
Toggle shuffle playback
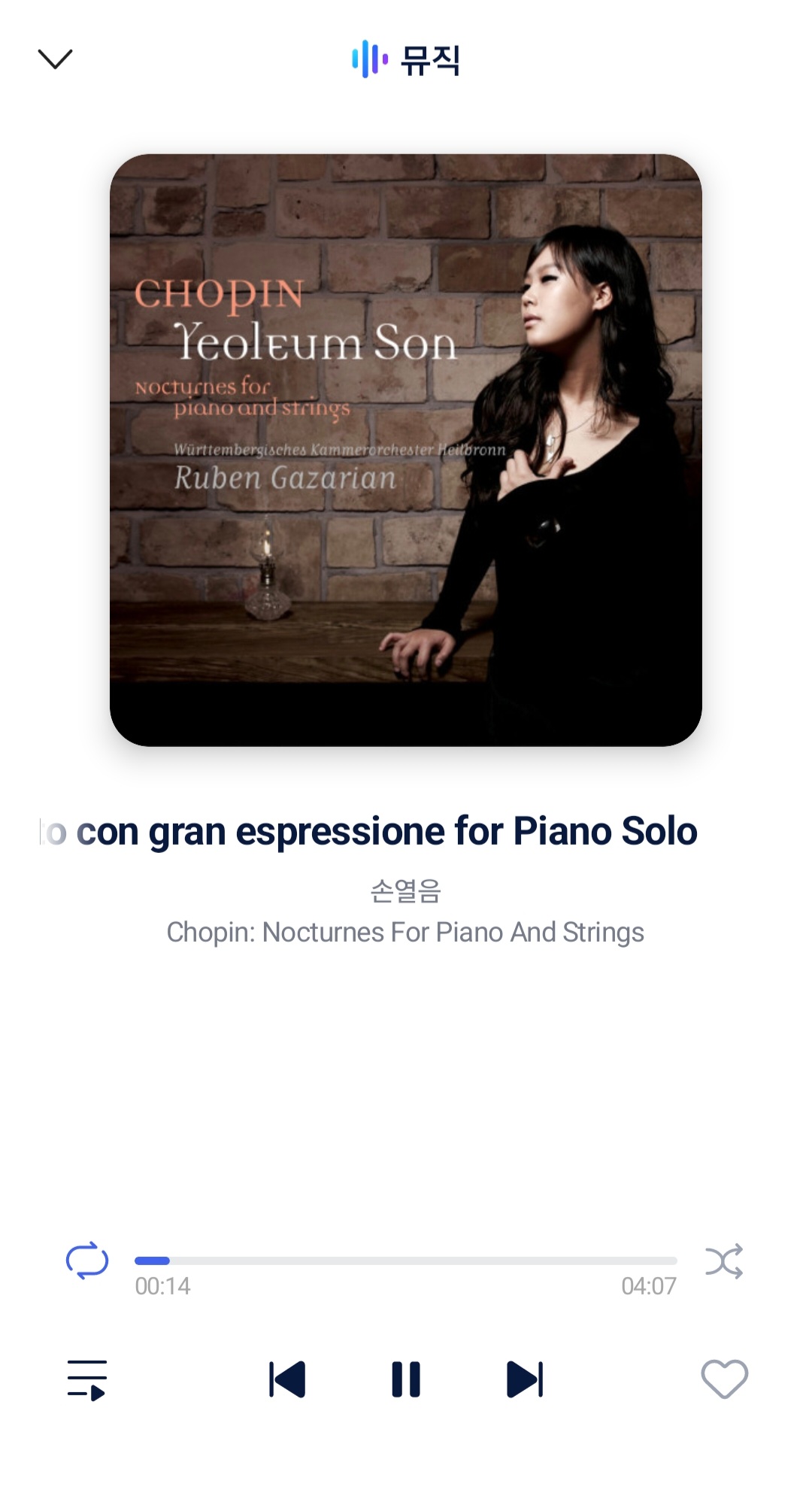click(724, 1261)
